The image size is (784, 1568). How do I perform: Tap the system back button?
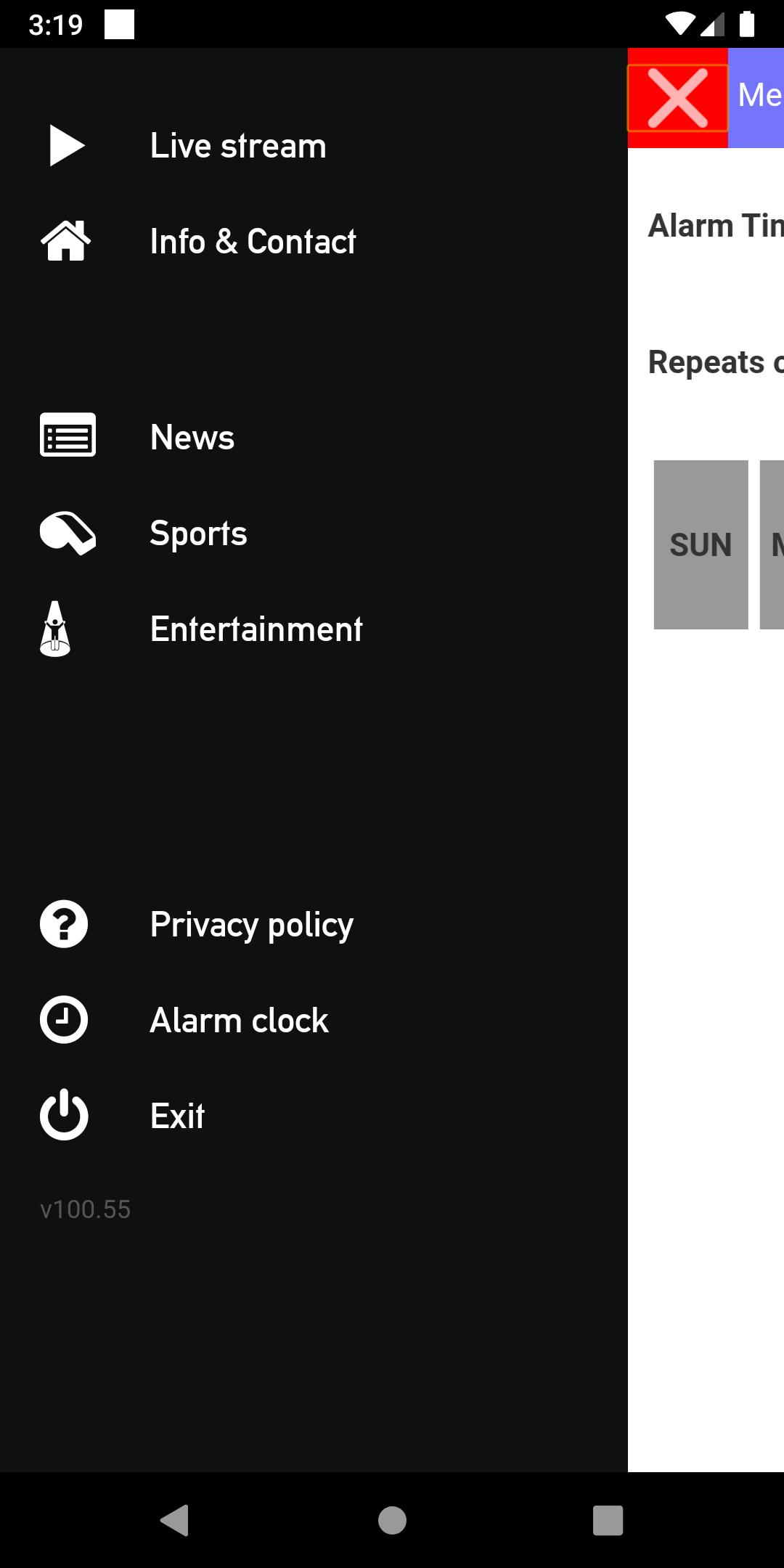(174, 1520)
